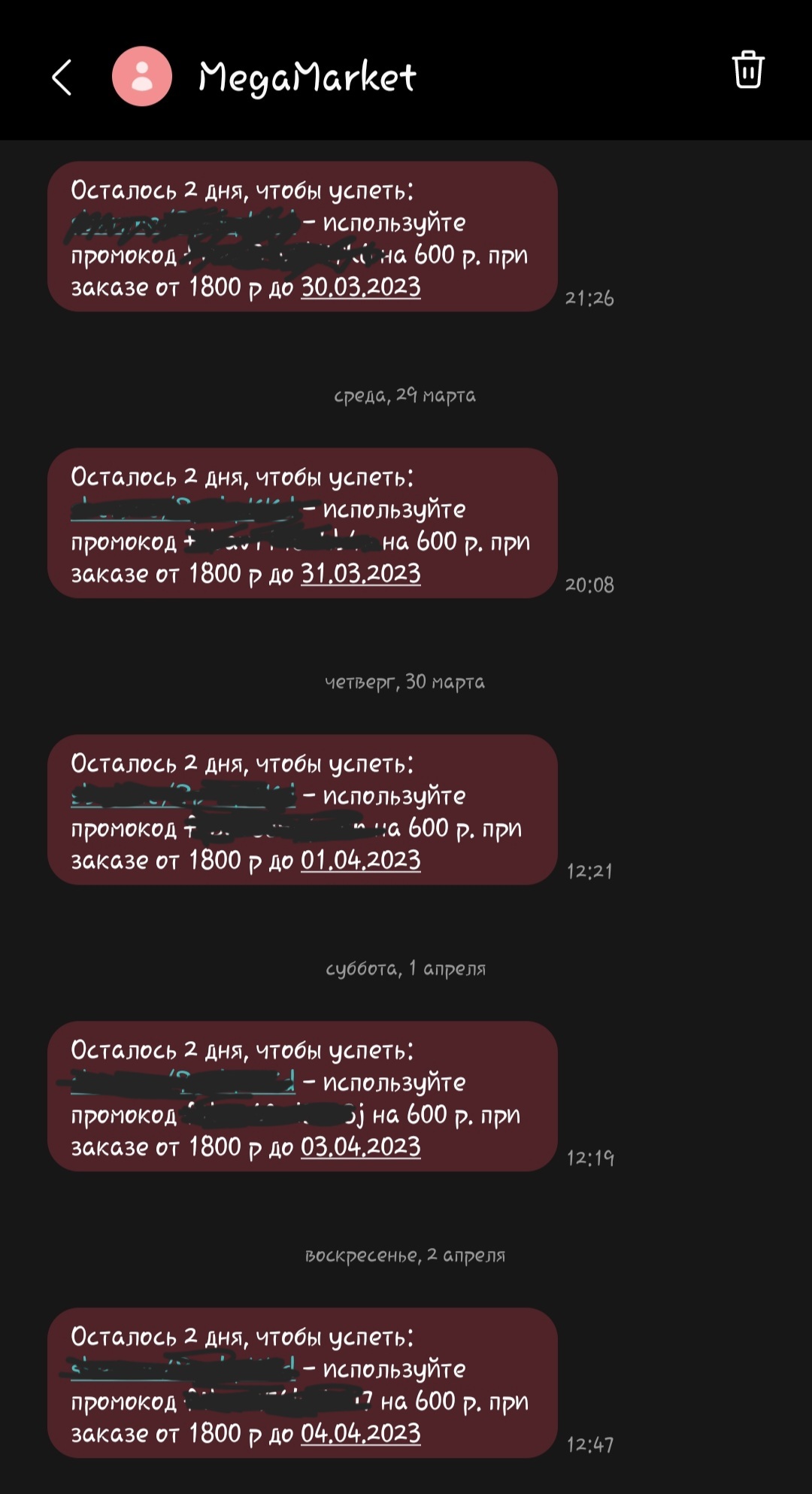Open the redacted link in the 12:21 message
Image resolution: width=812 pixels, height=1494 pixels.
pos(183,797)
